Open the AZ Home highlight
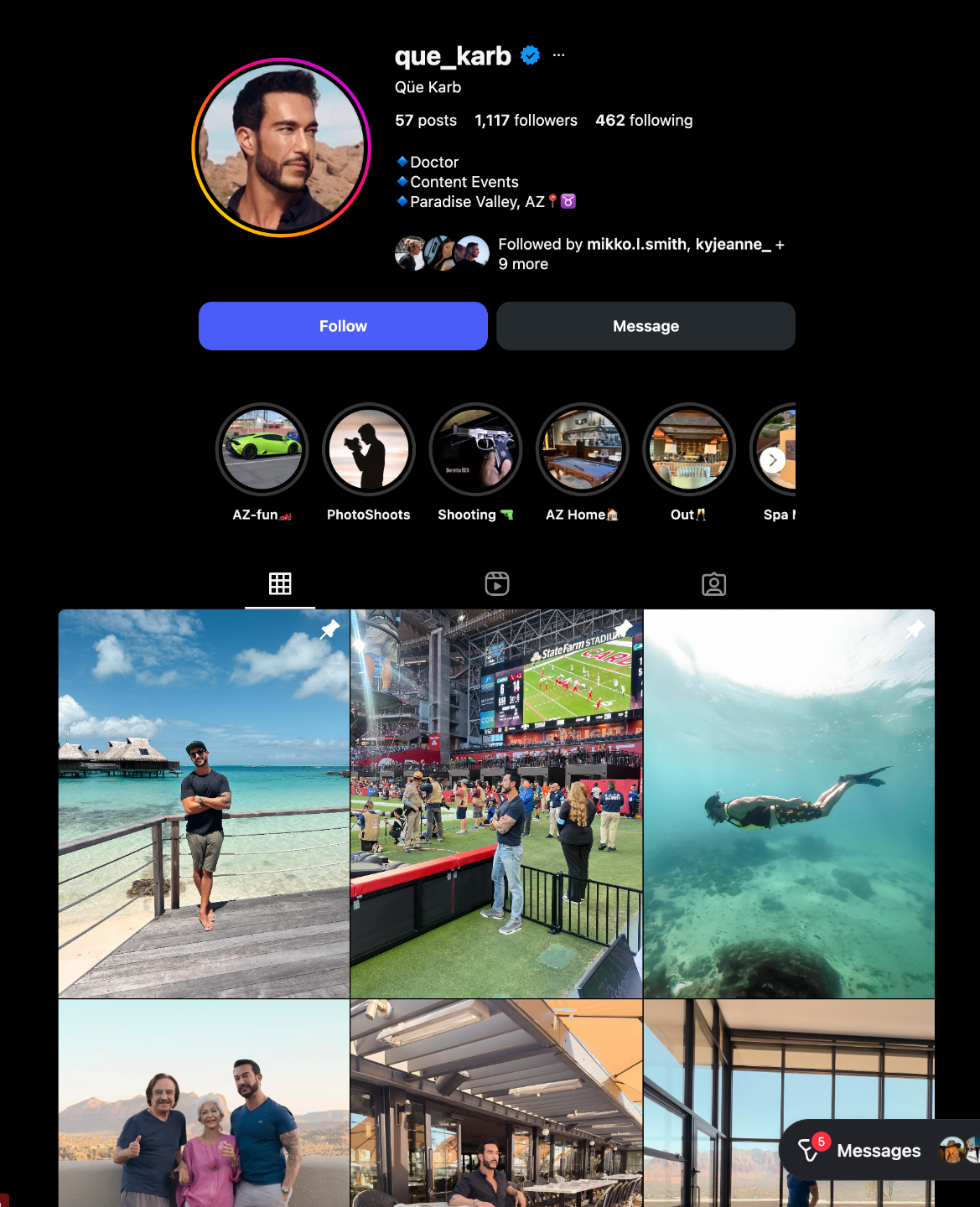Image resolution: width=980 pixels, height=1207 pixels. click(x=582, y=450)
